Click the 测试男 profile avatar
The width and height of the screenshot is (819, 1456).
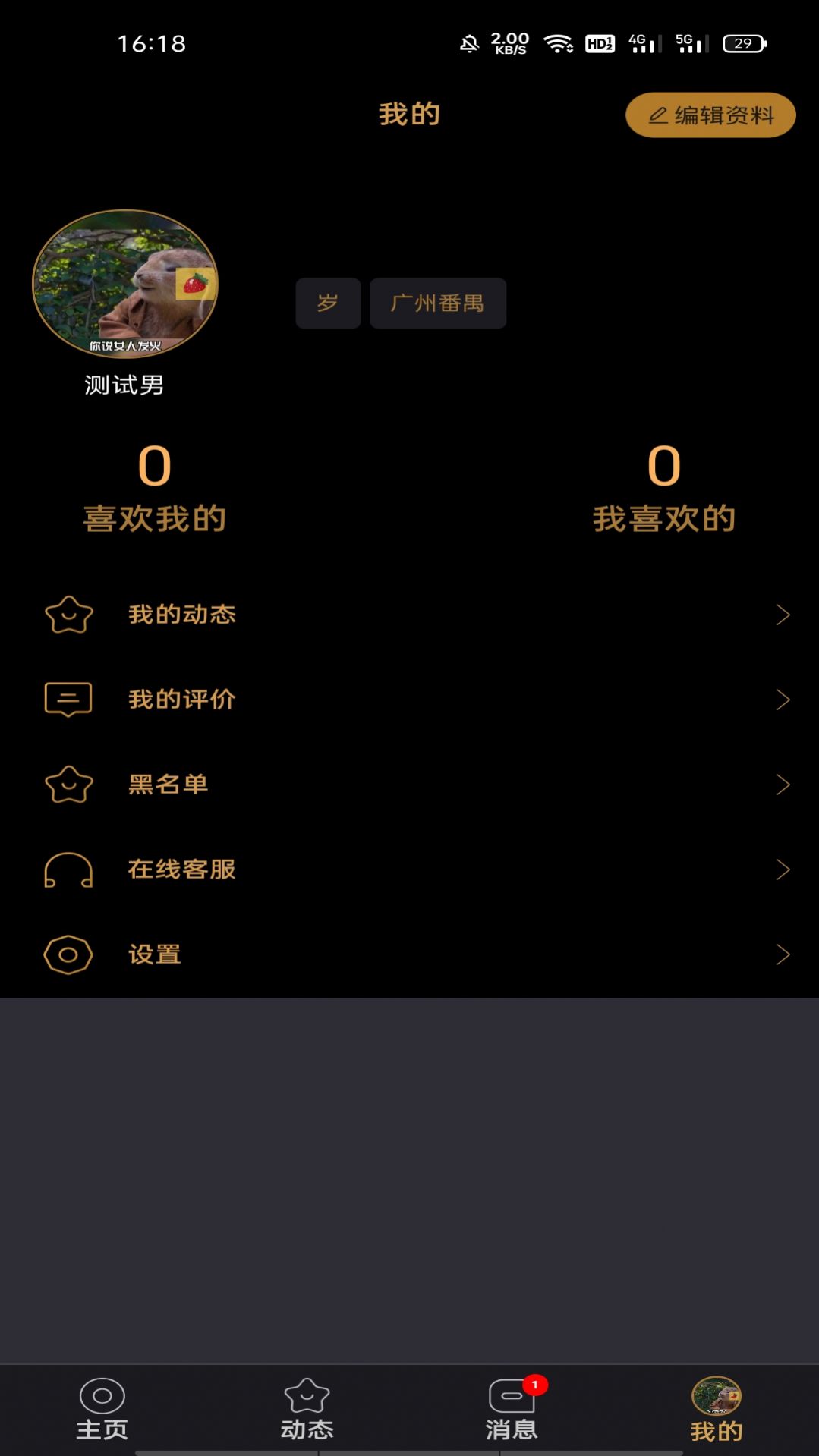click(125, 283)
